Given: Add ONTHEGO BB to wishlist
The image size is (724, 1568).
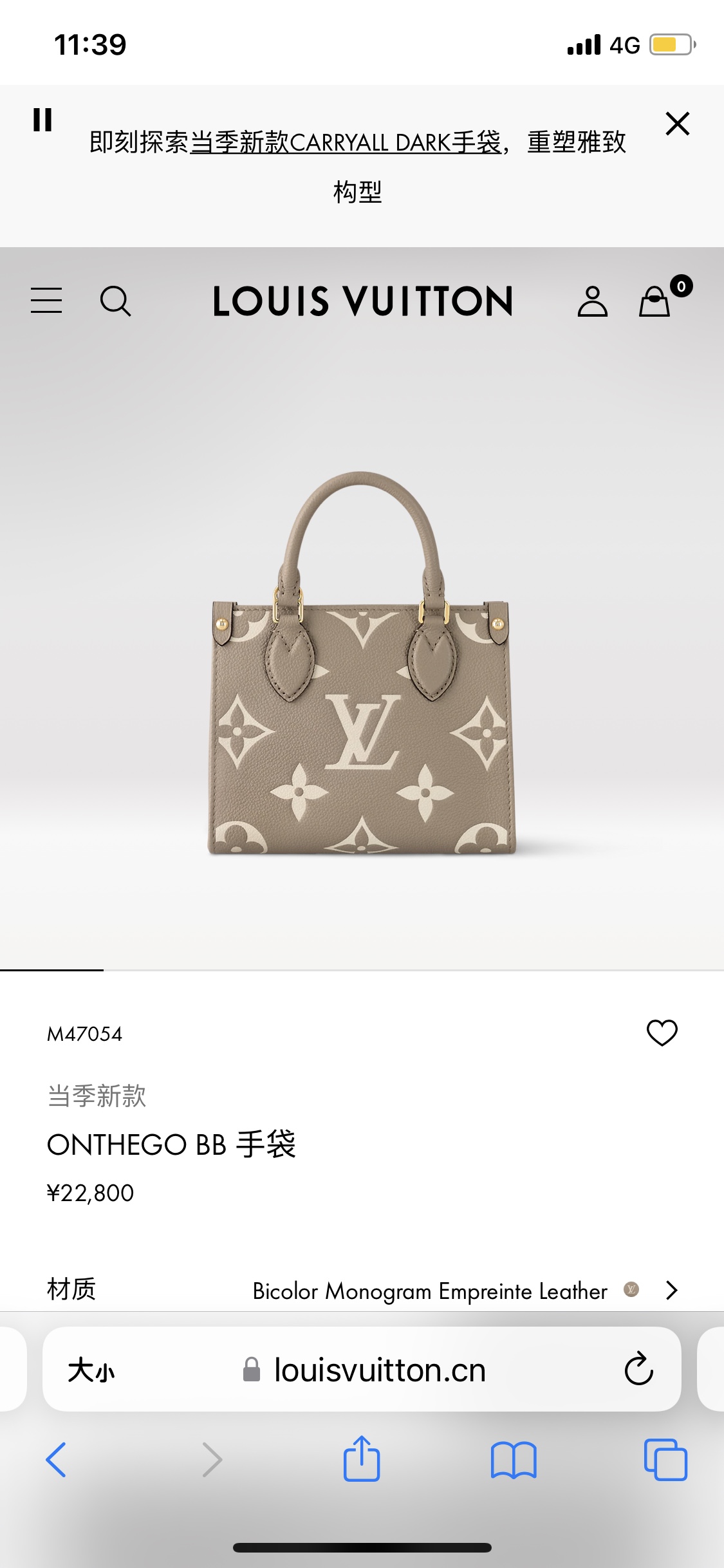Looking at the screenshot, I should (662, 1032).
